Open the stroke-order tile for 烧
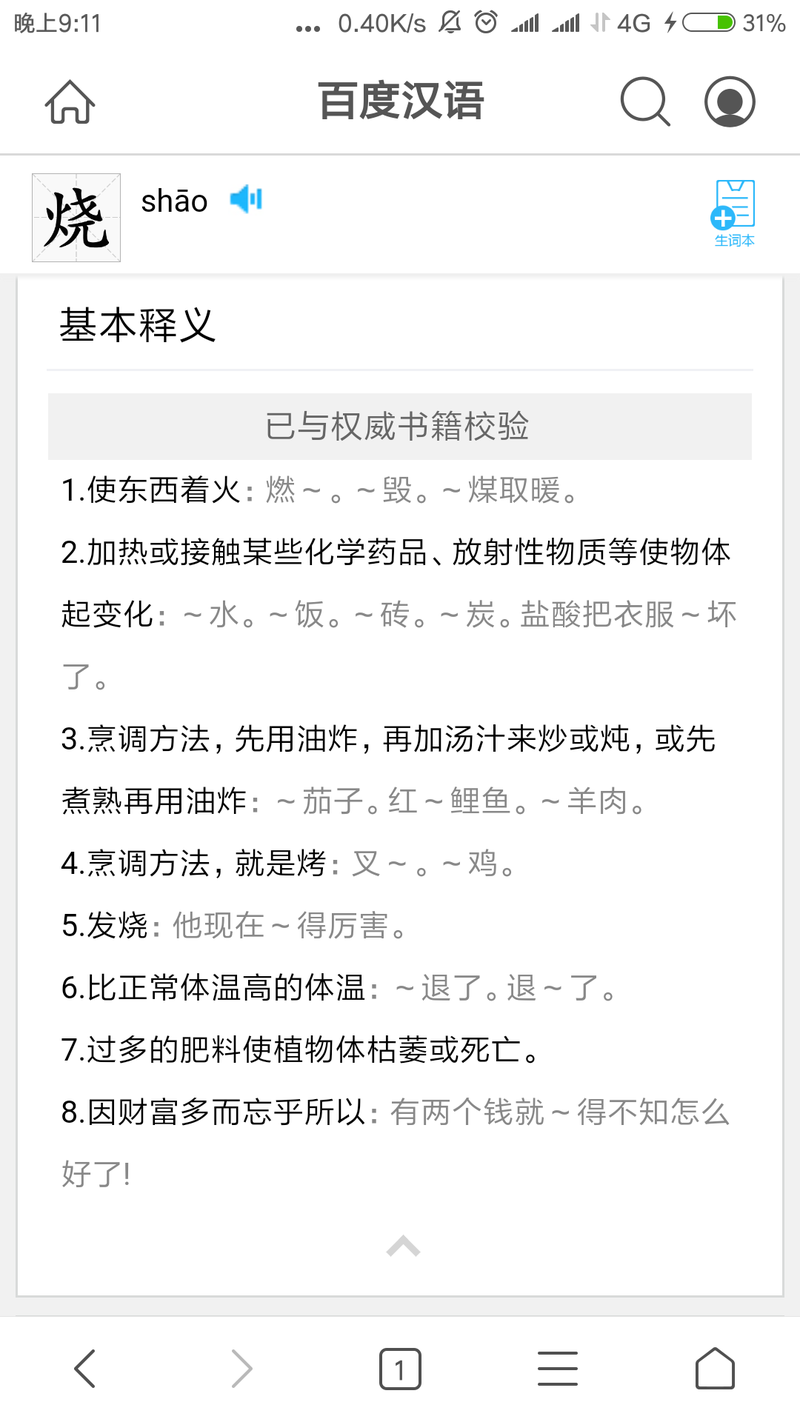 pyautogui.click(x=76, y=218)
